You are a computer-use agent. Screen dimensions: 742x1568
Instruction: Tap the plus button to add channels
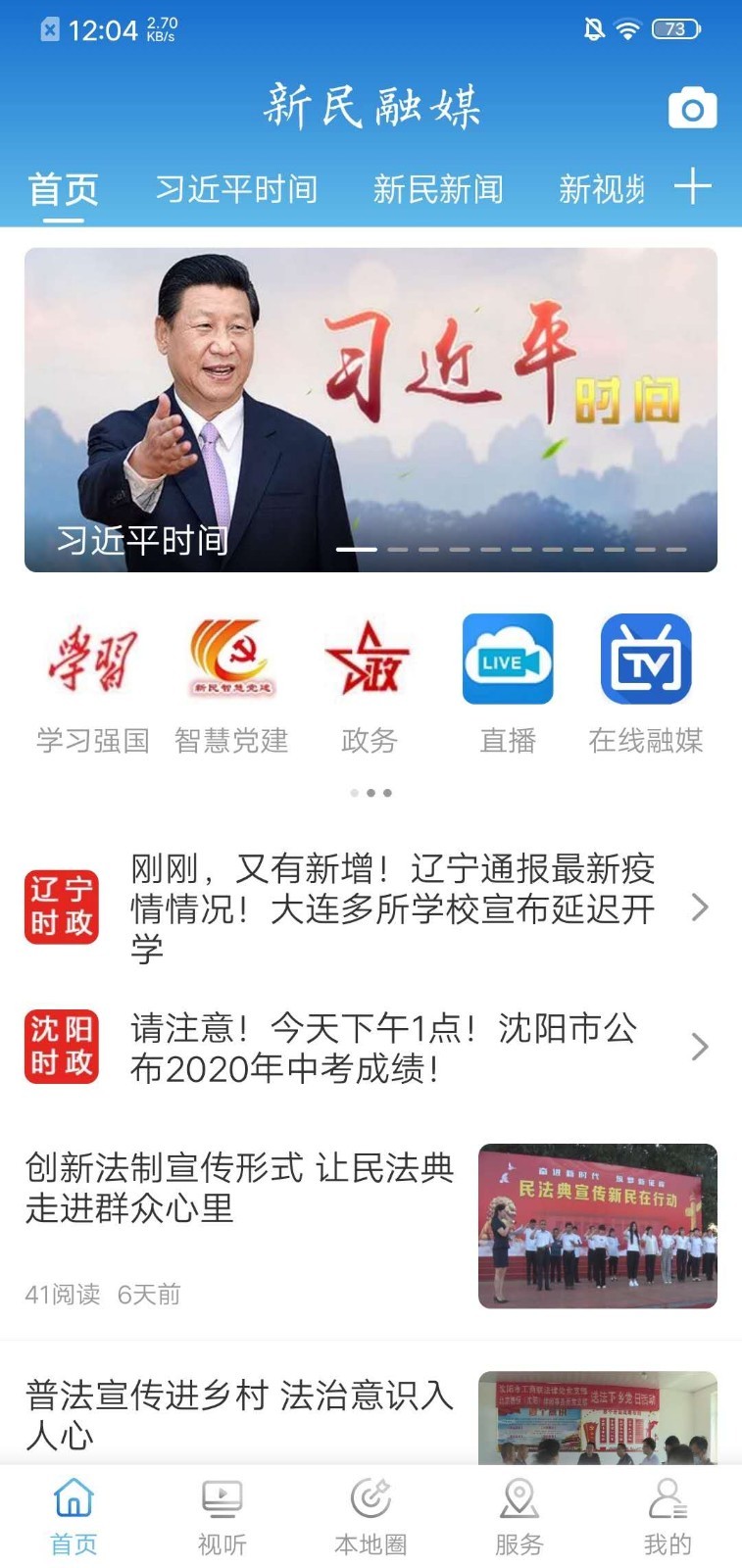coord(695,186)
